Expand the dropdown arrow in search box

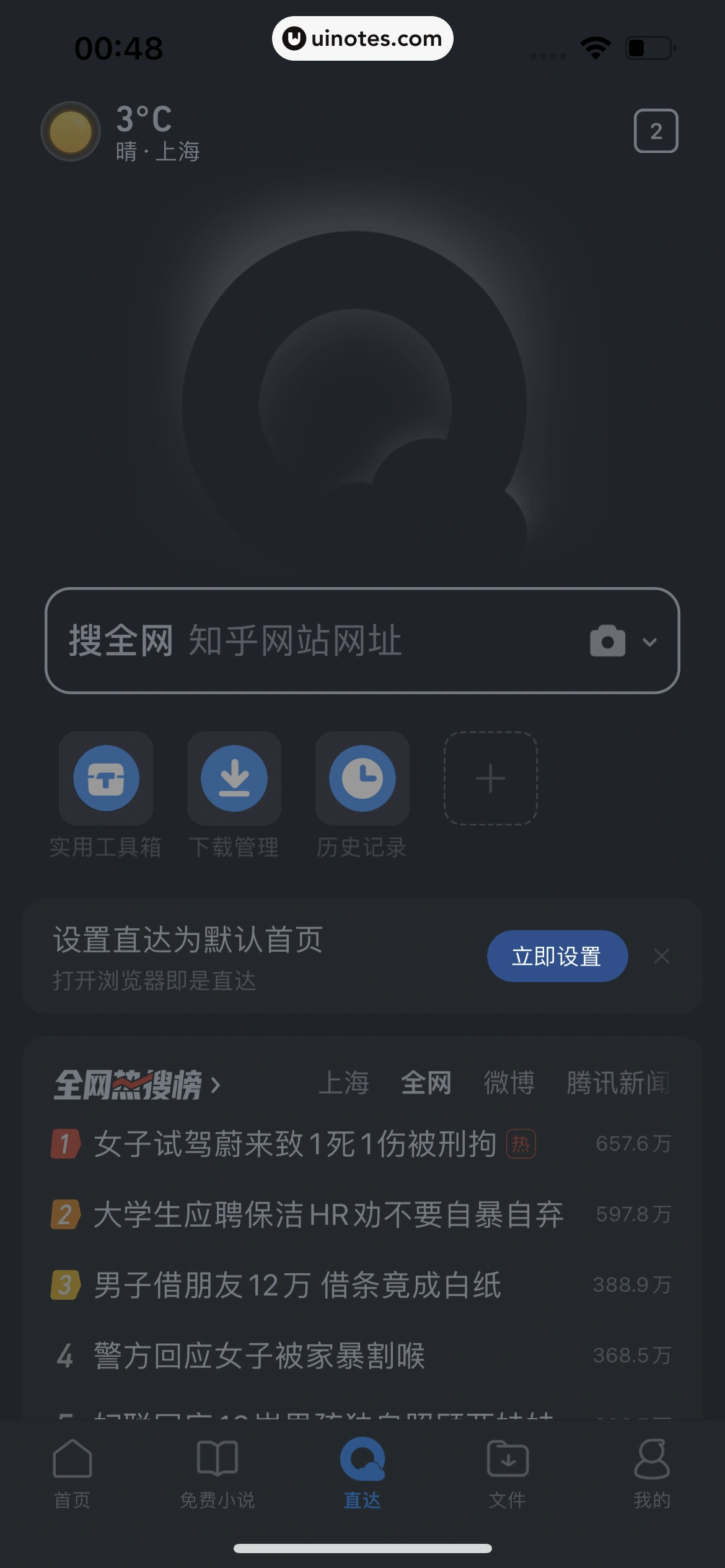[649, 642]
